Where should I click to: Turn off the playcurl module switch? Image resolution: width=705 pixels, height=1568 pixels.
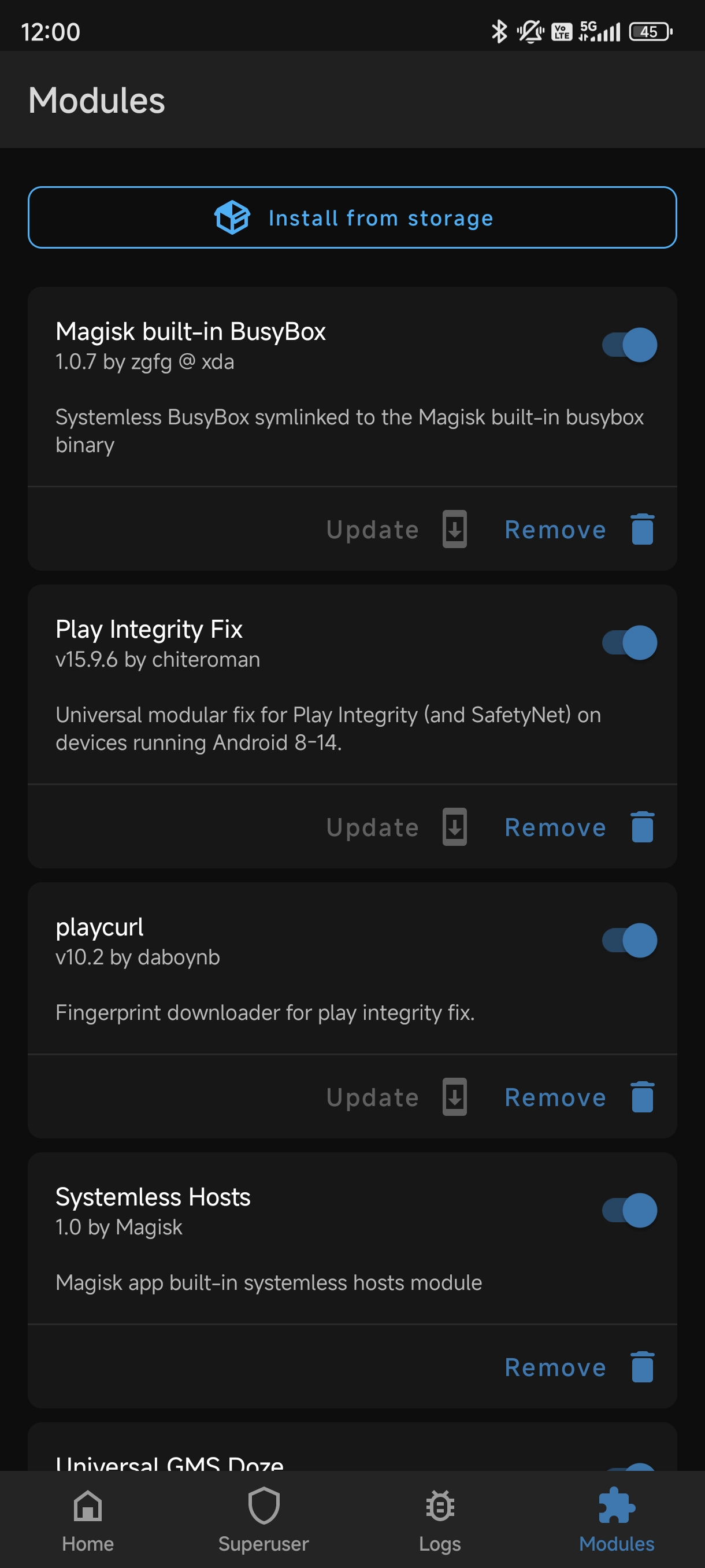(x=629, y=941)
